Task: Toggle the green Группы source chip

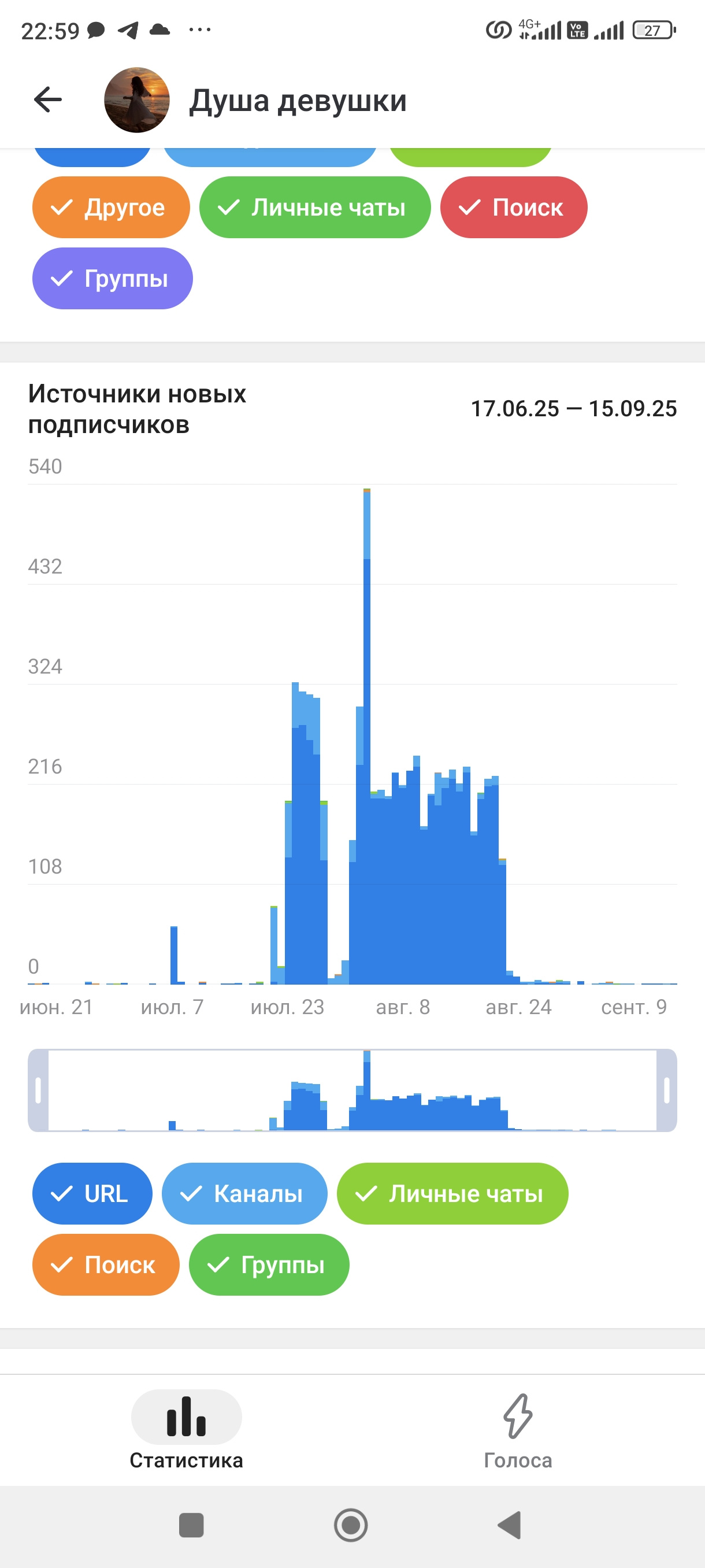Action: (268, 1265)
